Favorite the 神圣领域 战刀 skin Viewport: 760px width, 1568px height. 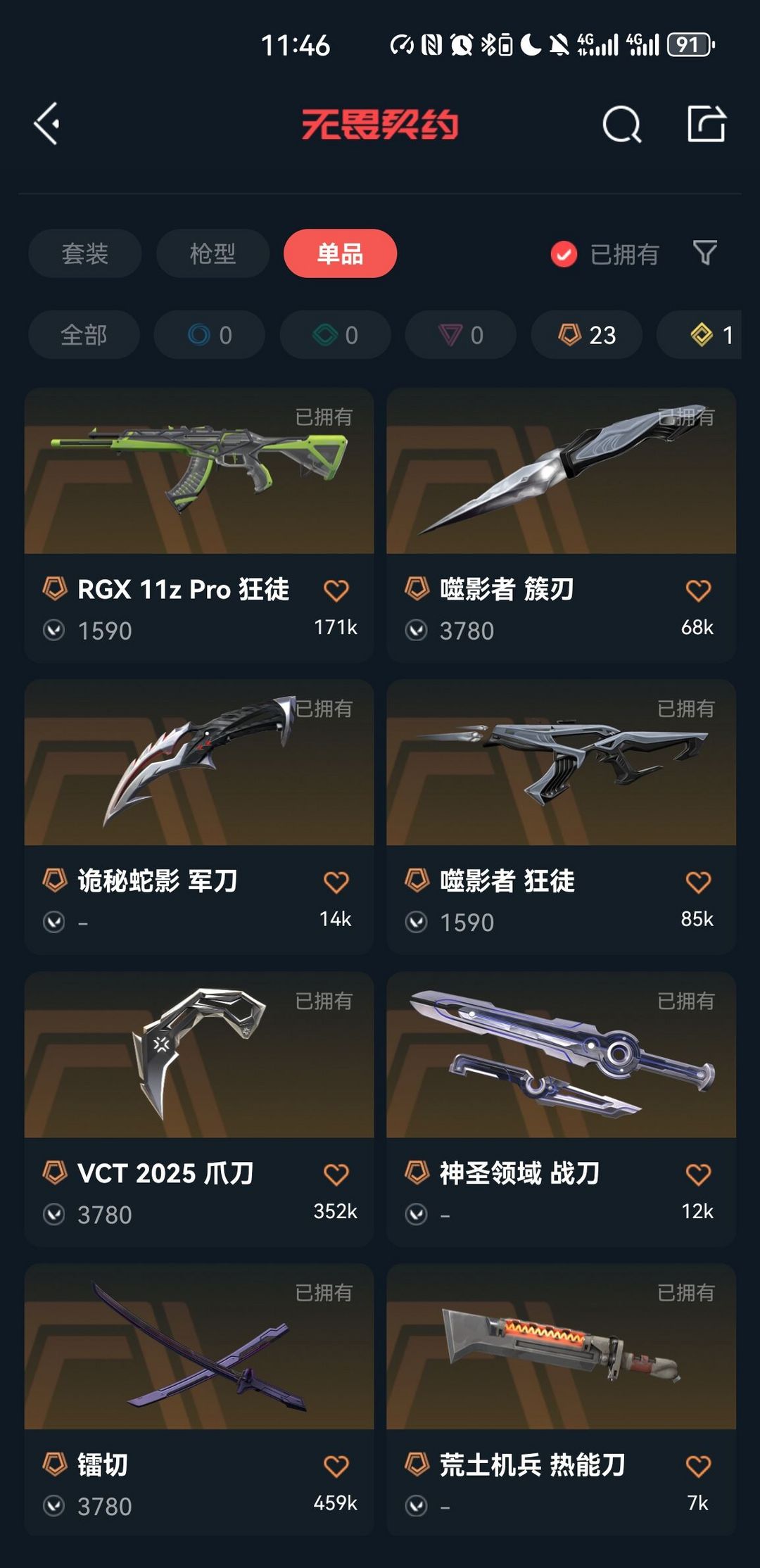(x=697, y=1174)
